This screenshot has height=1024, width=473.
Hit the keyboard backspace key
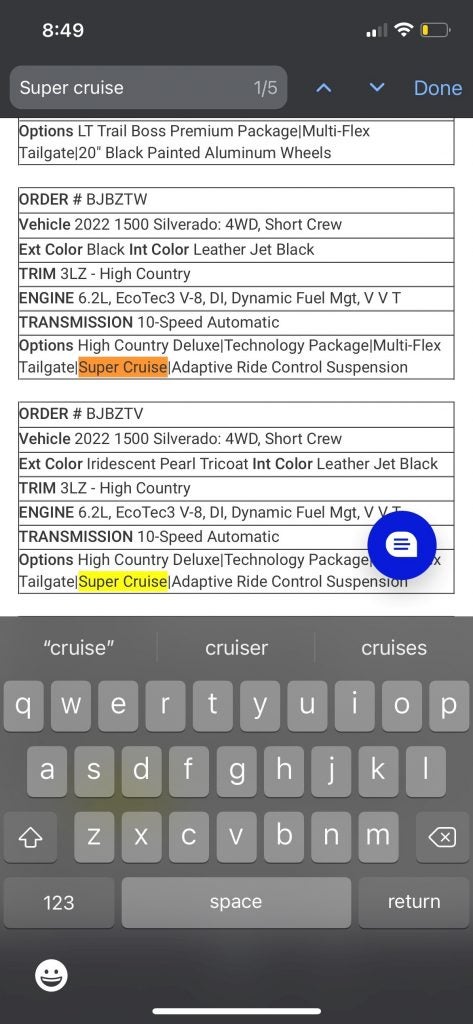click(x=442, y=837)
